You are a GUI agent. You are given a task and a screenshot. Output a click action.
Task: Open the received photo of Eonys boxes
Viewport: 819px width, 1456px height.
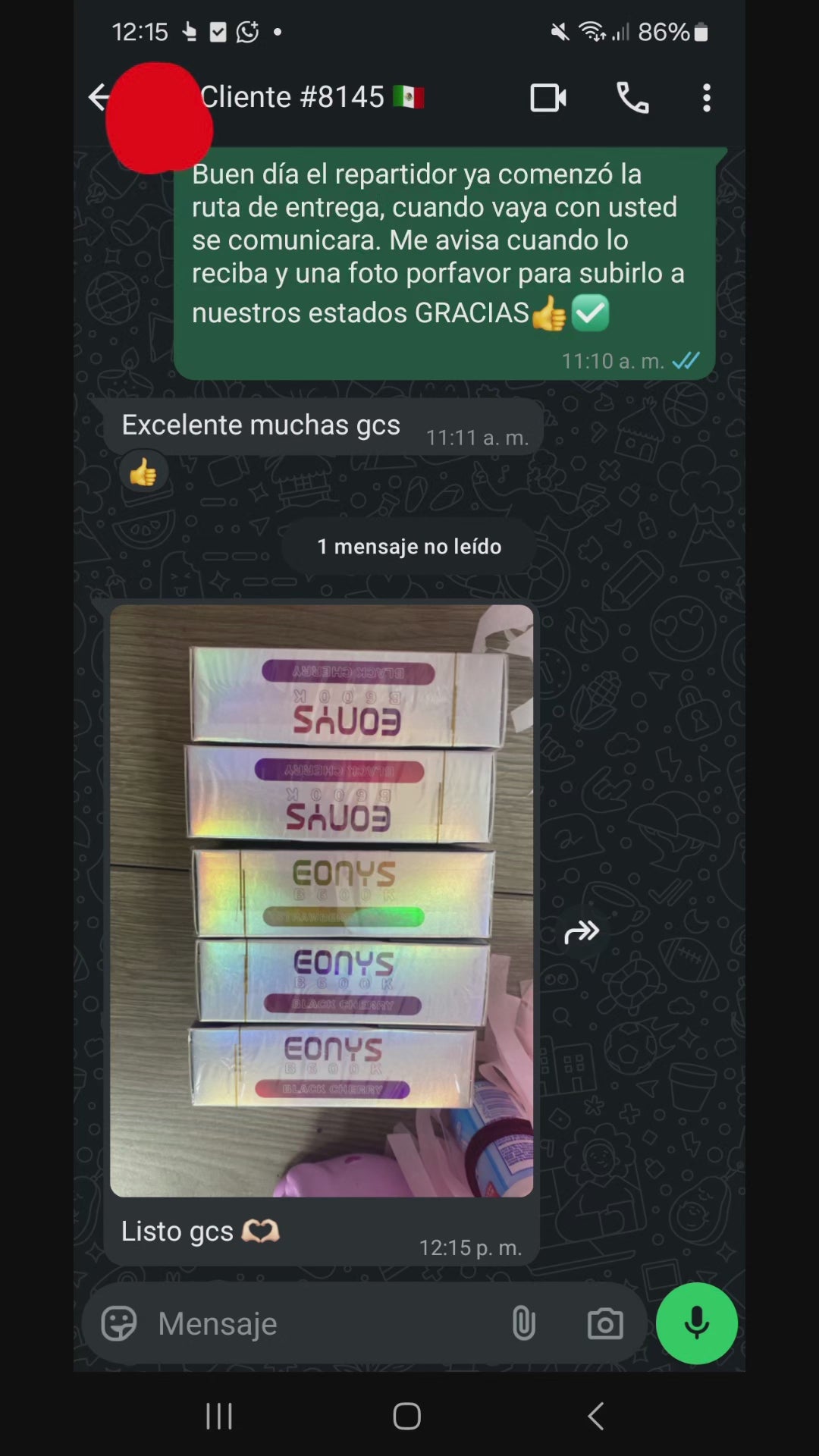coord(322,900)
